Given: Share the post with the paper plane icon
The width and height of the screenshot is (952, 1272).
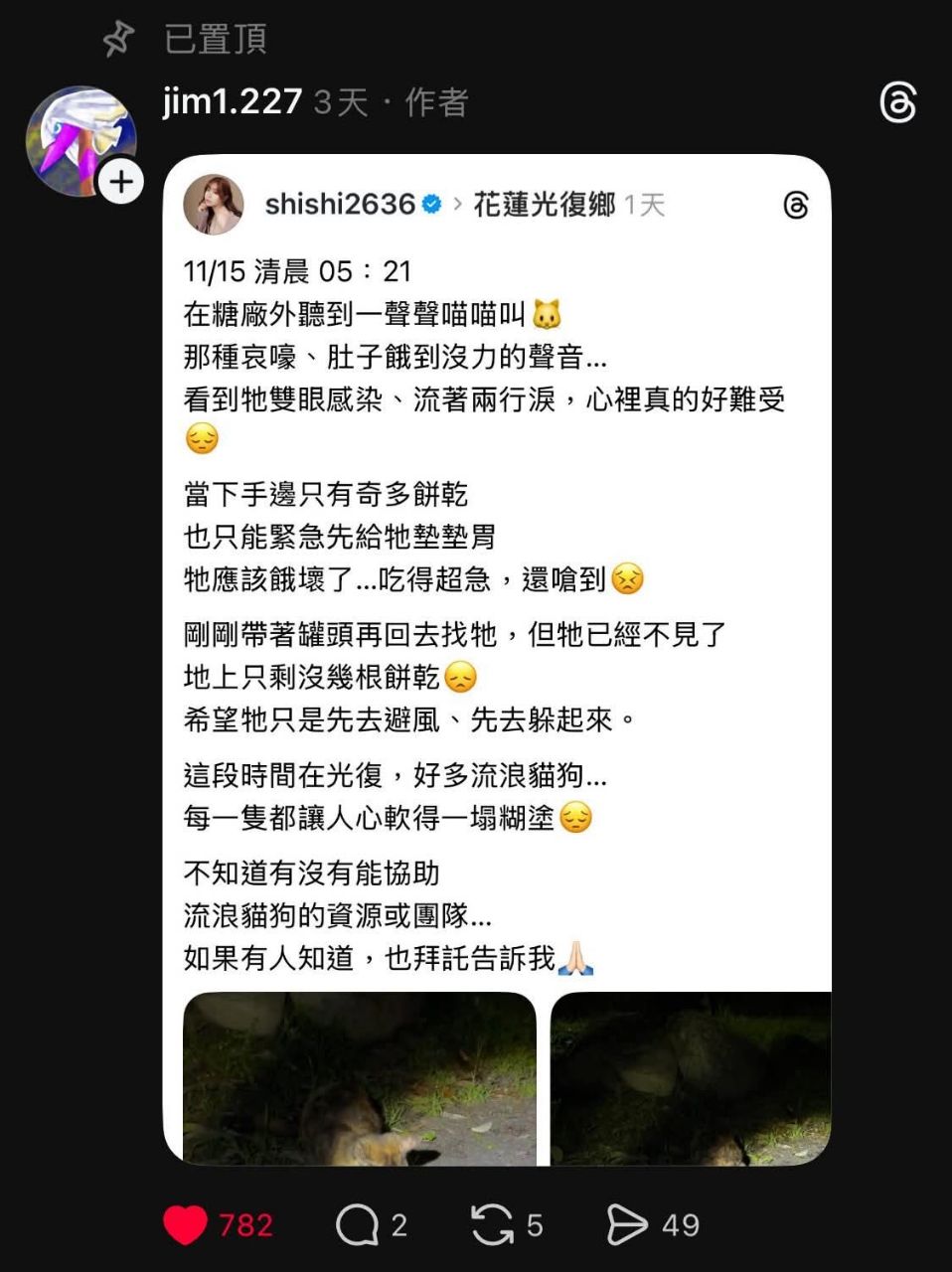Looking at the screenshot, I should (627, 1224).
